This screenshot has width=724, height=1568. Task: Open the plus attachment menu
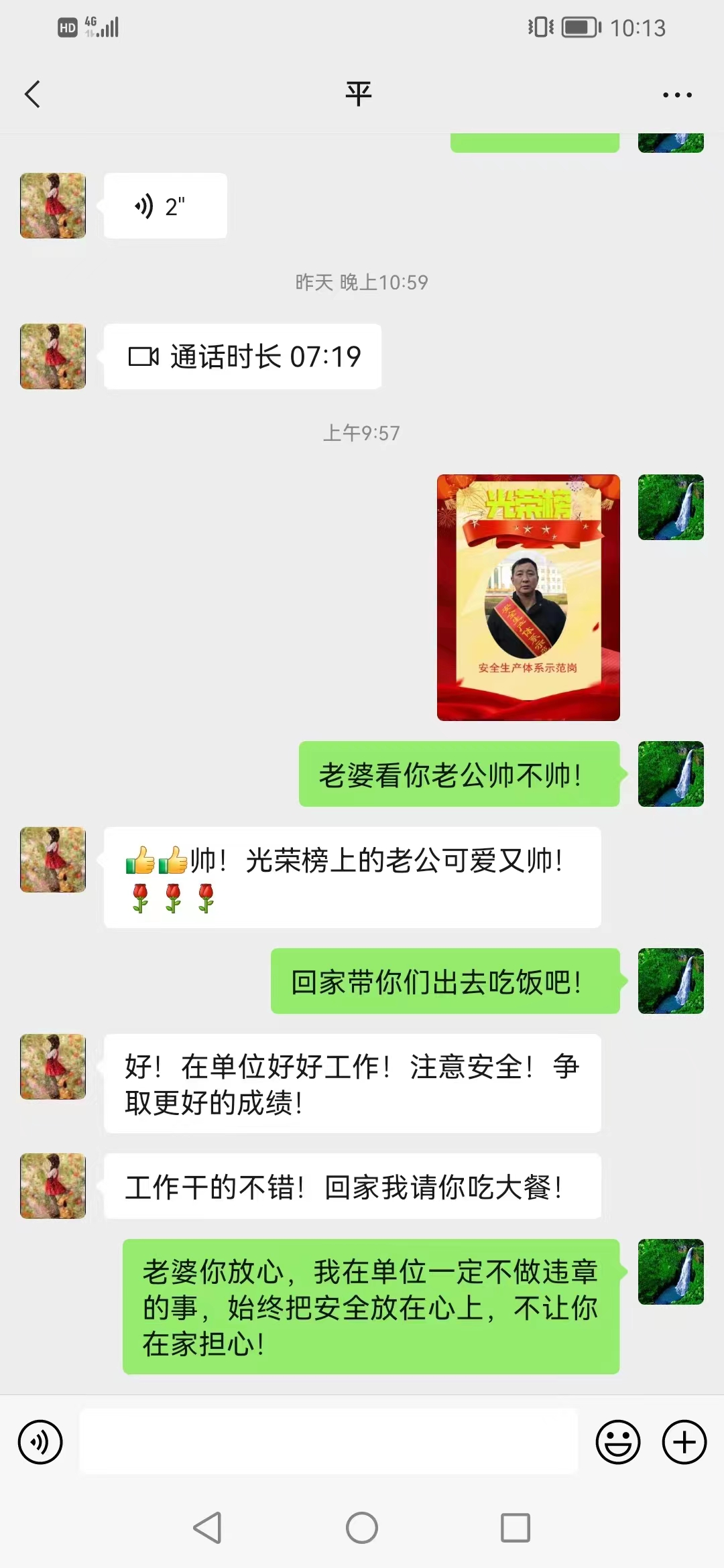(684, 1442)
